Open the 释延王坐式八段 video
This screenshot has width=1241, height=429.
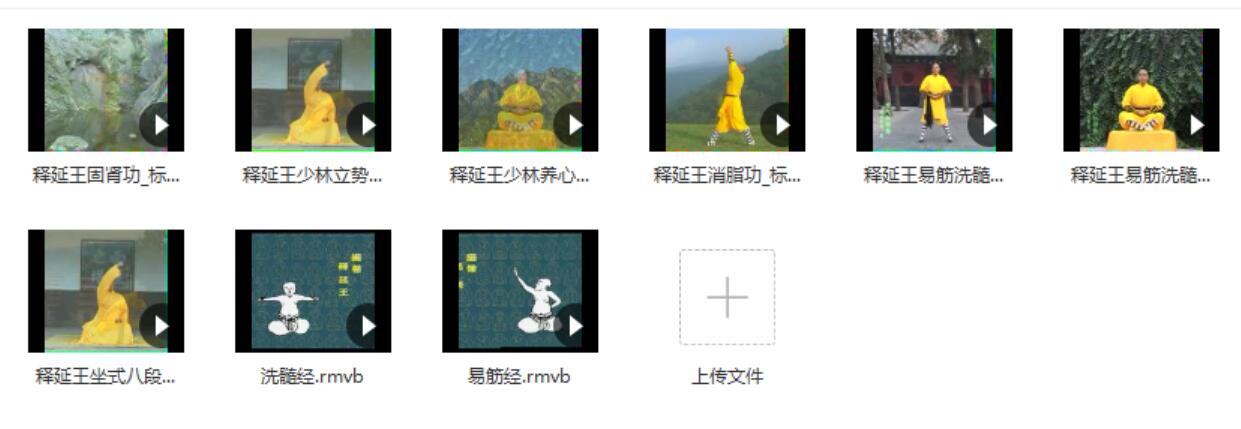point(105,291)
